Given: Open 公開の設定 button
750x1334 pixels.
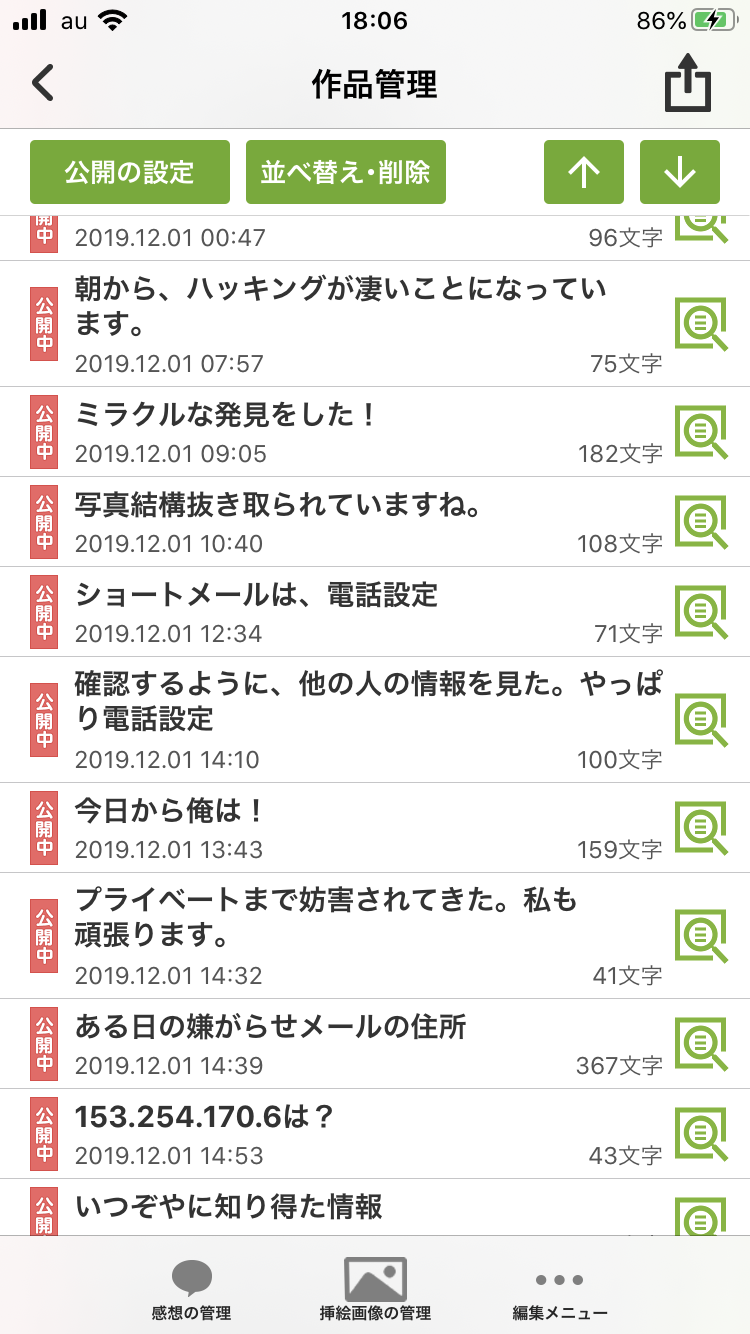Looking at the screenshot, I should [130, 172].
